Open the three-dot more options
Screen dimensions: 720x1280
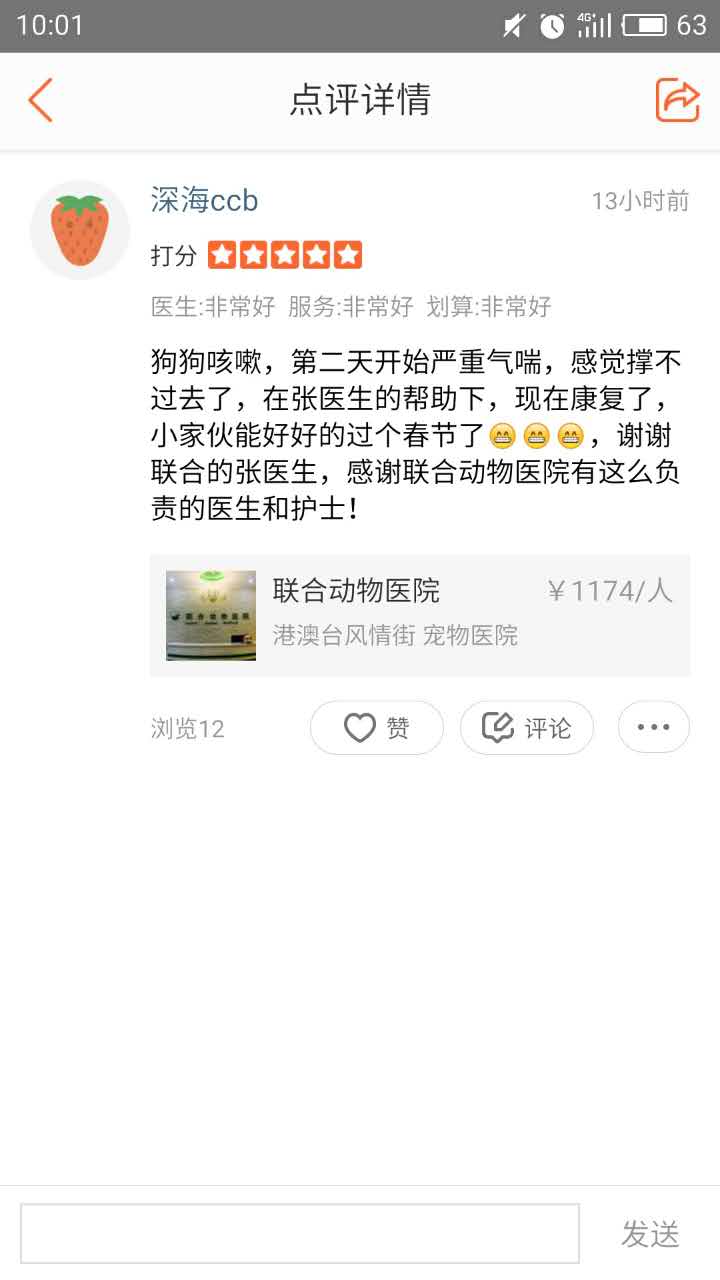pyautogui.click(x=653, y=728)
